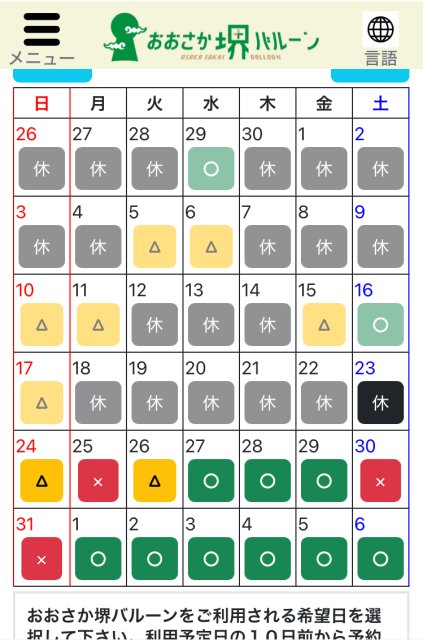The height and width of the screenshot is (640, 423).
Task: Select the circle on next month's 1st
Action: [98, 559]
